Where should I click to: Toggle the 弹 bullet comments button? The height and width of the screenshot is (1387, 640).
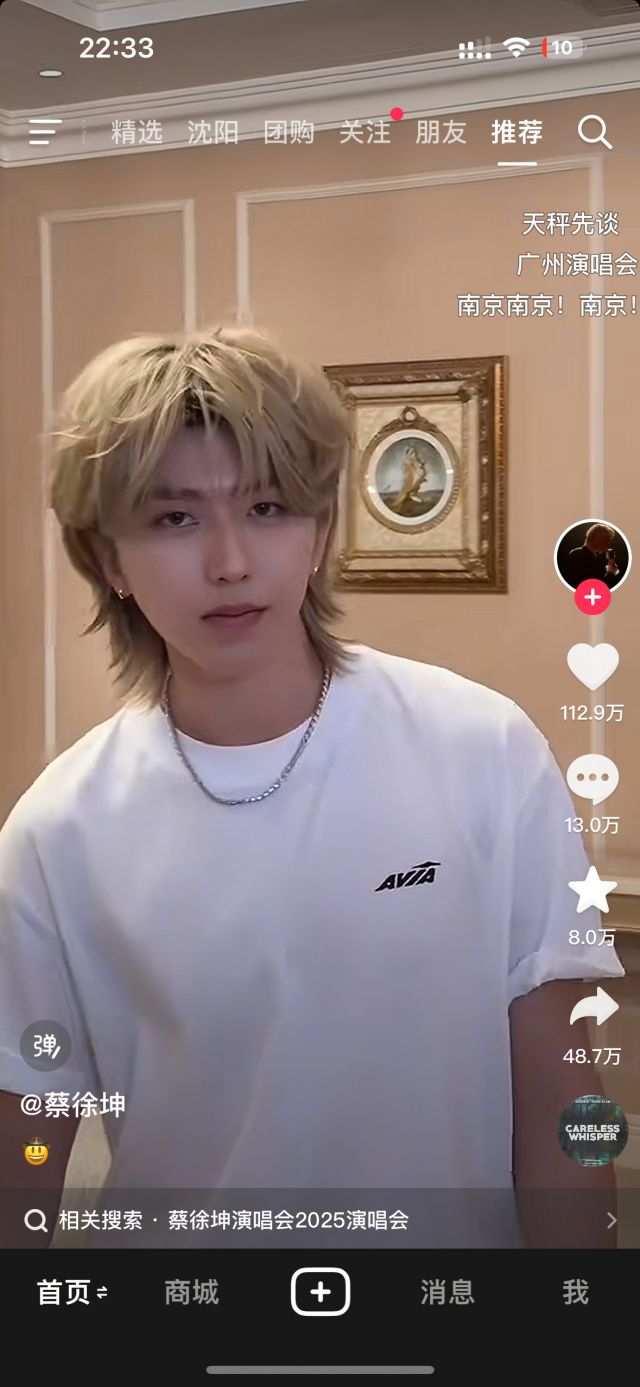point(46,1046)
